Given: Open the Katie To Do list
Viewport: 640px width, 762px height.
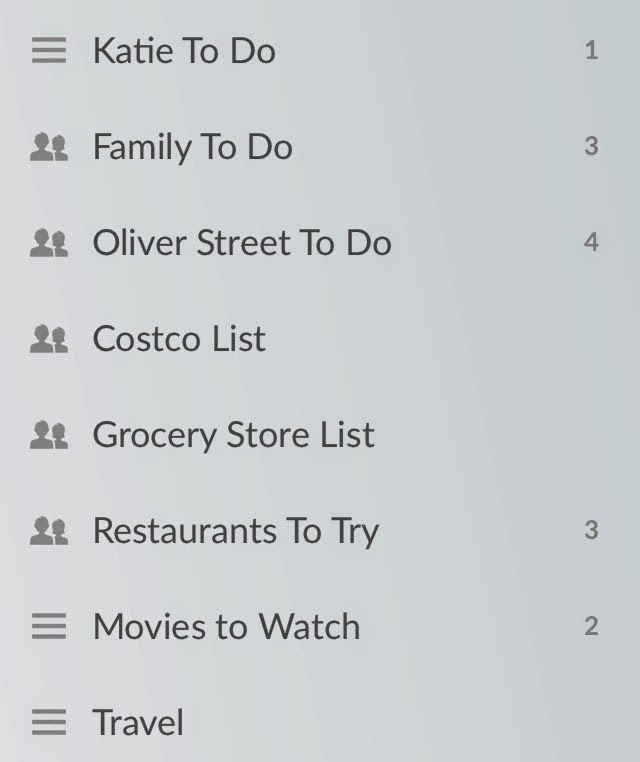Looking at the screenshot, I should [184, 51].
